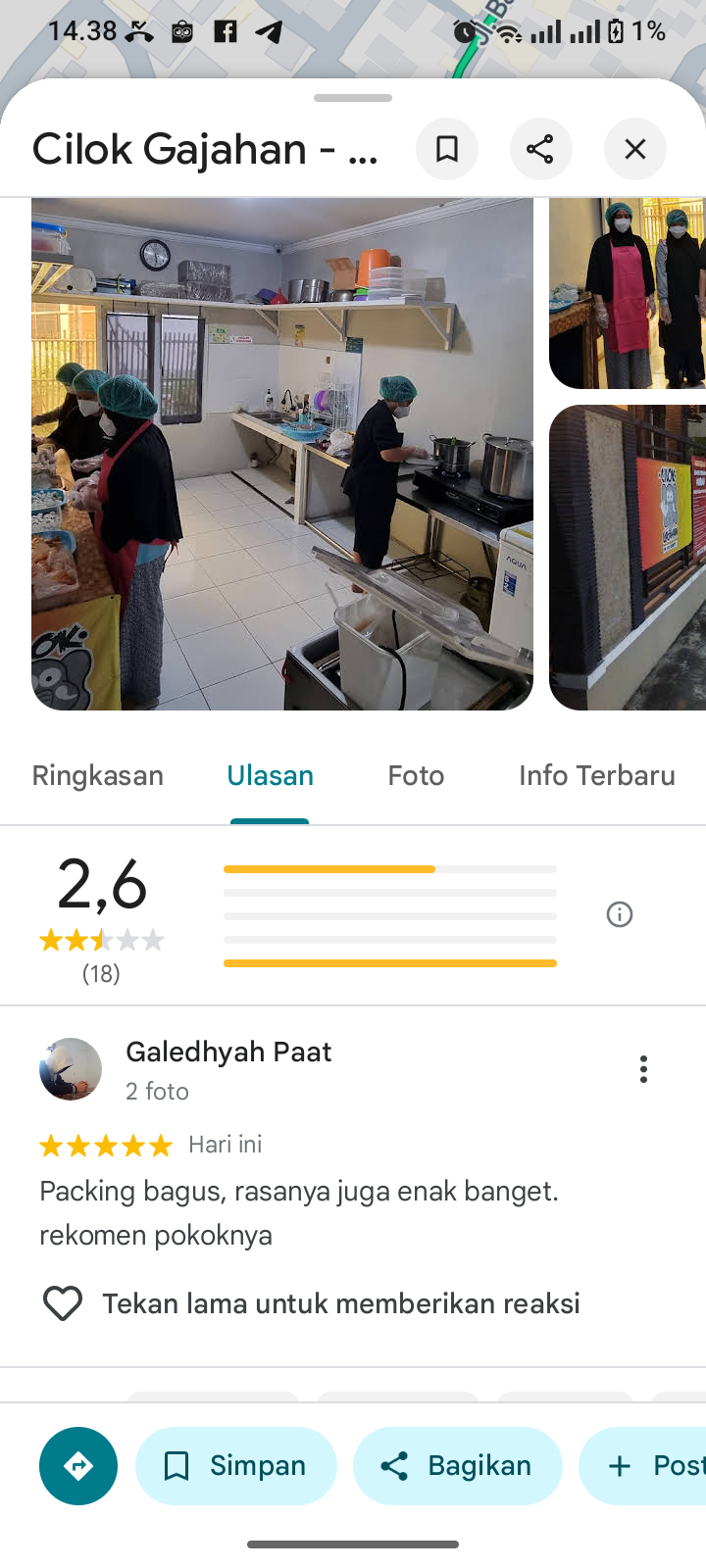The height and width of the screenshot is (1568, 706).
Task: Open the large kitchen photo
Action: (x=282, y=454)
